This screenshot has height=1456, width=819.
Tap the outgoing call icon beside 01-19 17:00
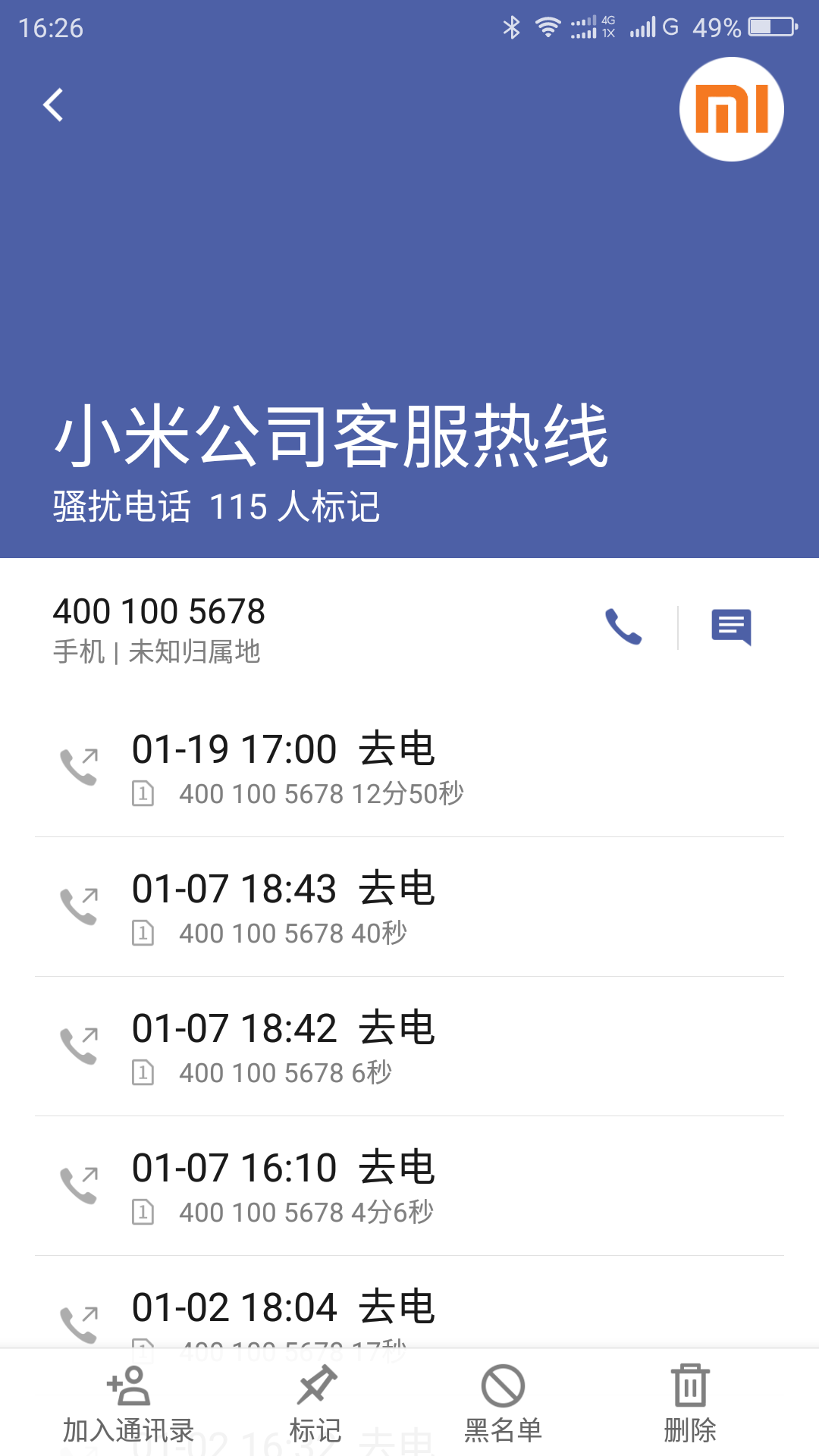point(82,766)
